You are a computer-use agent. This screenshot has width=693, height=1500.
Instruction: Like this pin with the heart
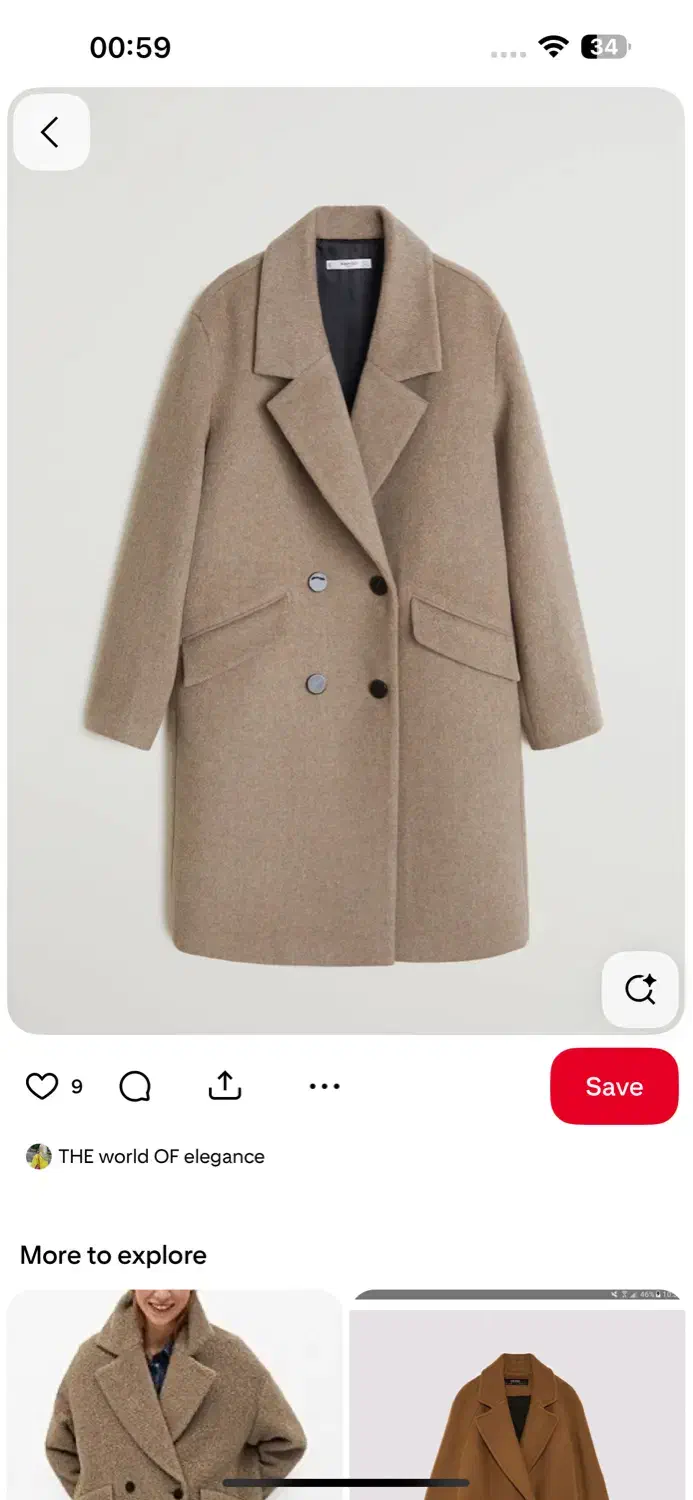point(42,1086)
